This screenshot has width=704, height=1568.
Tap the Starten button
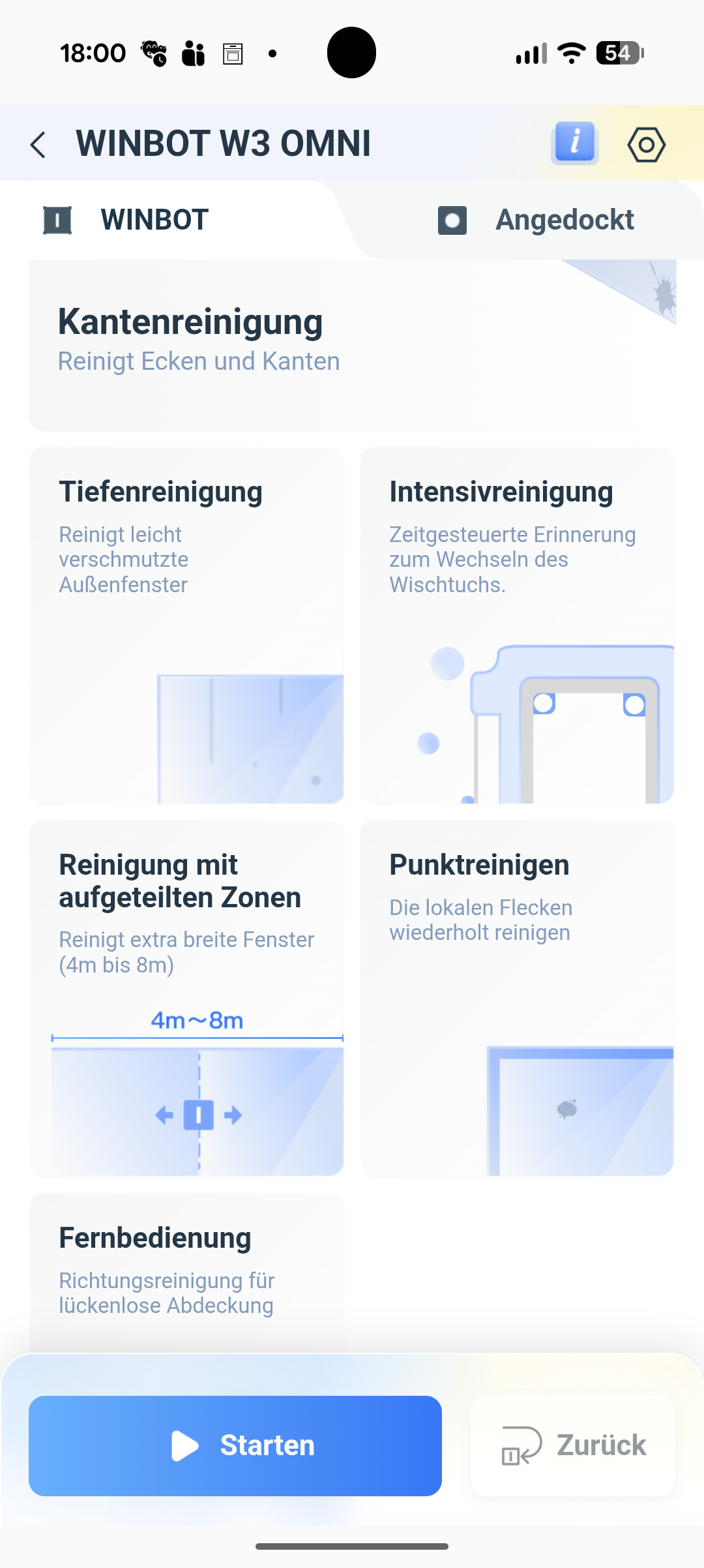pyautogui.click(x=235, y=1445)
